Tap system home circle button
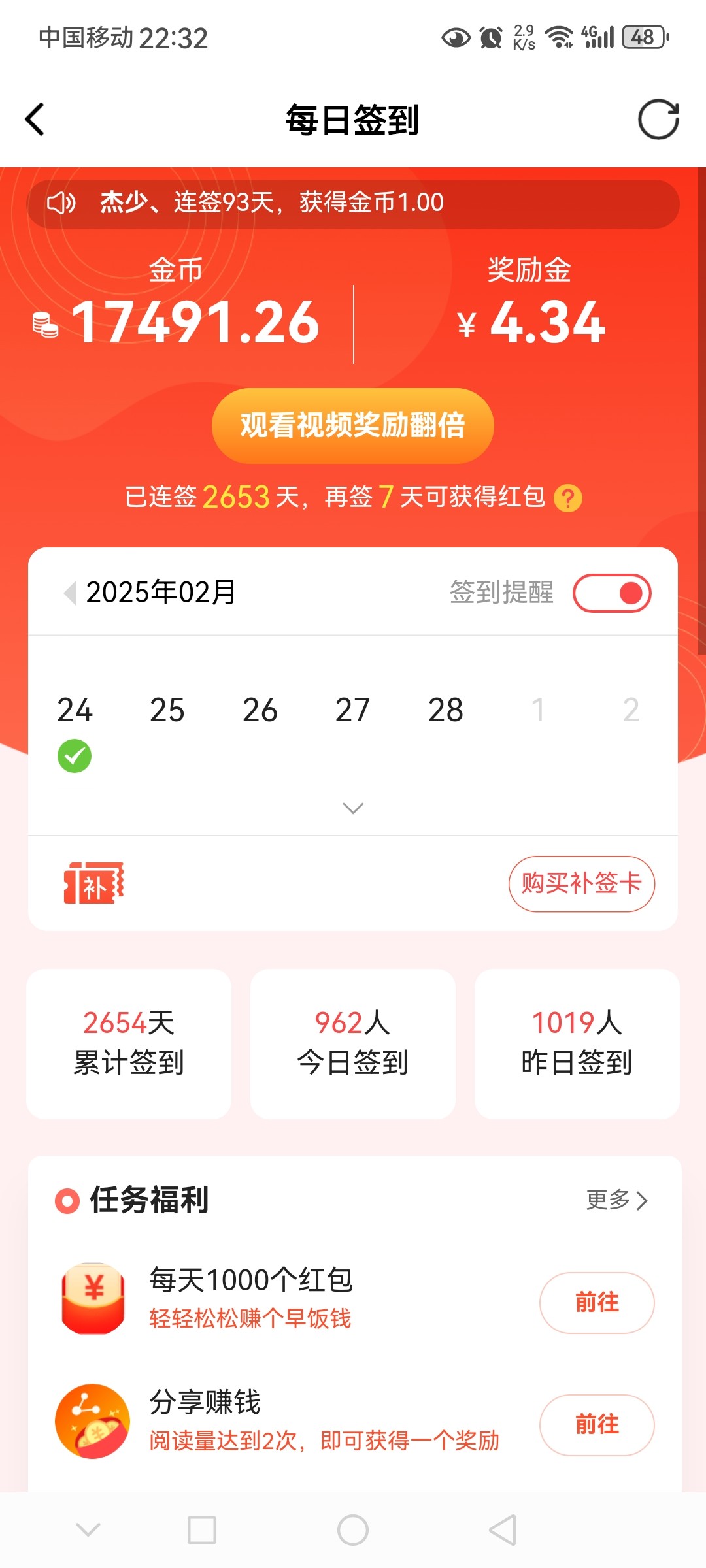The height and width of the screenshot is (1568, 706). [353, 1530]
